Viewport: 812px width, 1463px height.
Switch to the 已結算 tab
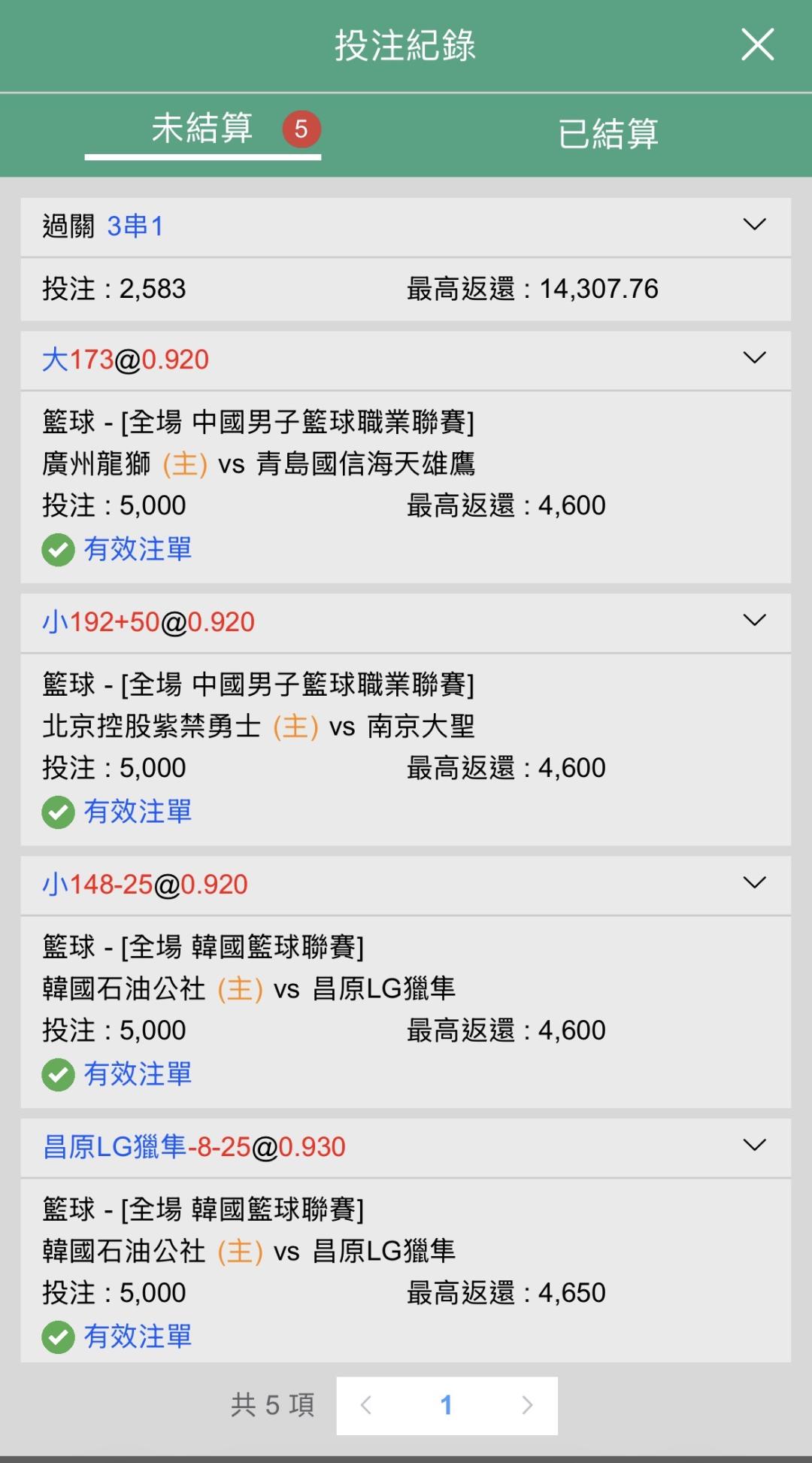click(608, 135)
